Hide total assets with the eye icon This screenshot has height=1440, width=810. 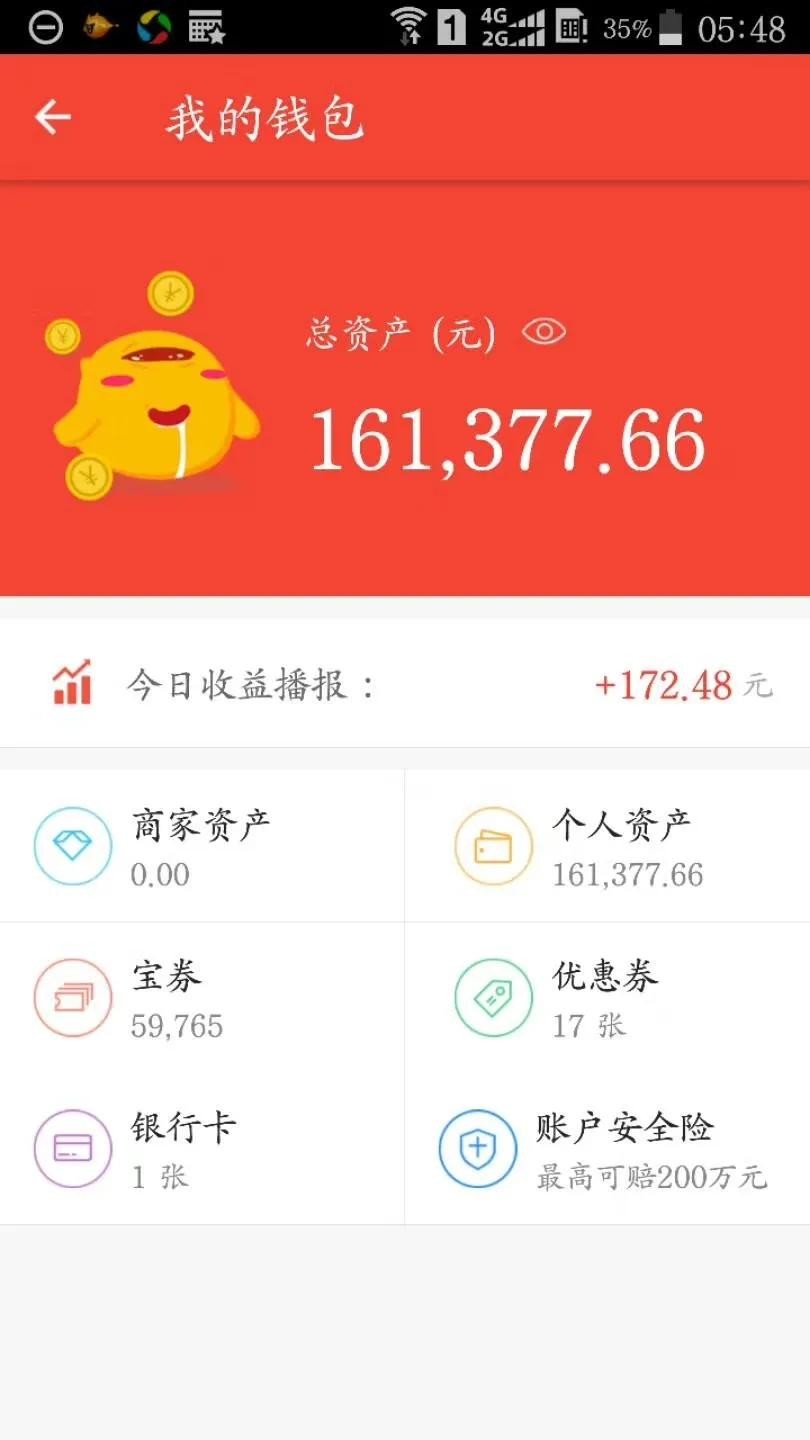pyautogui.click(x=544, y=332)
